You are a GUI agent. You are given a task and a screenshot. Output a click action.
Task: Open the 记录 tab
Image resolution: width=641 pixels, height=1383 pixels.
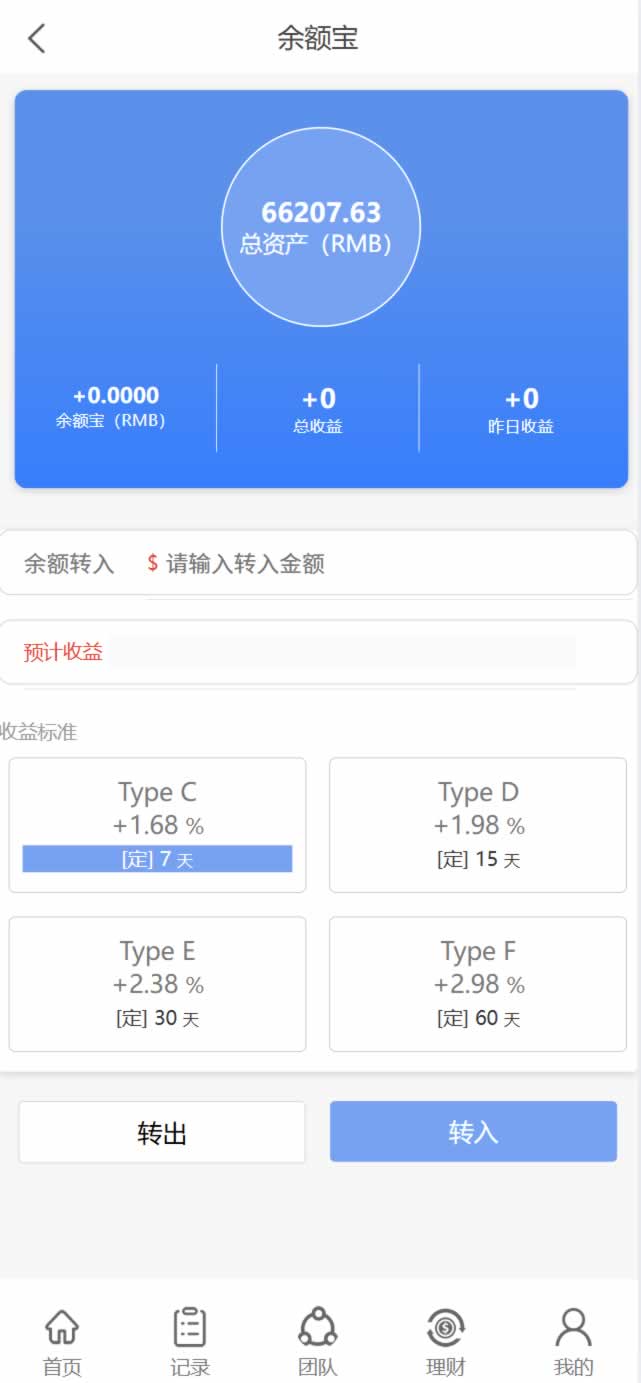190,1342
